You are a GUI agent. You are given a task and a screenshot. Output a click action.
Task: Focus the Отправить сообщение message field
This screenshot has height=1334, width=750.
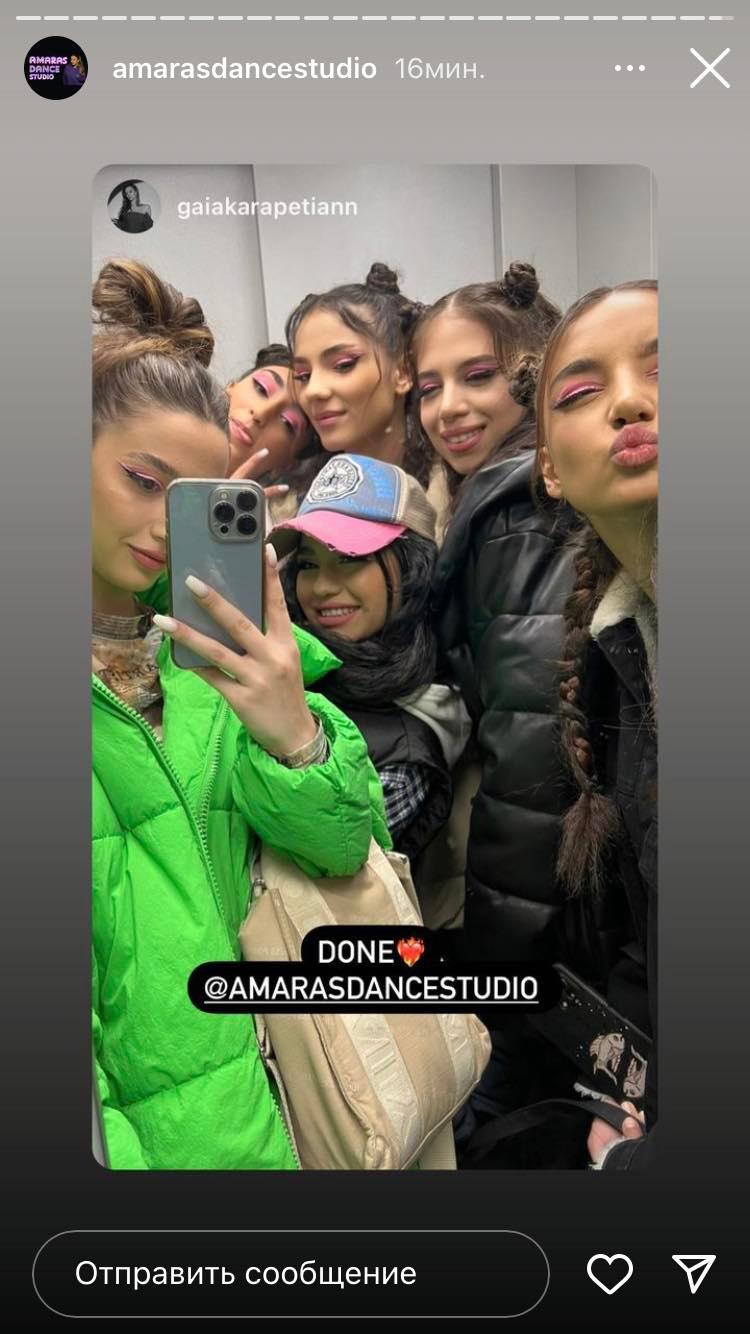click(x=290, y=1274)
